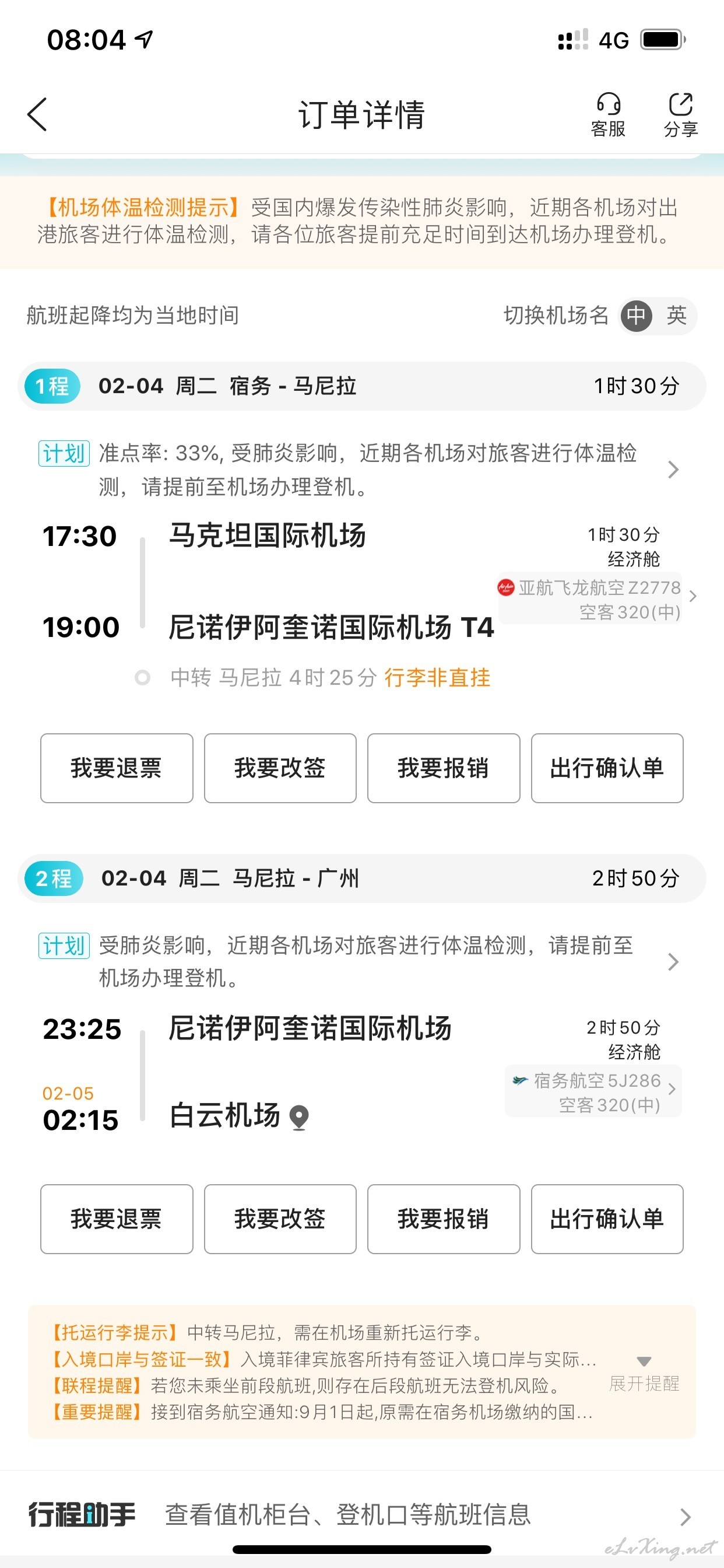The width and height of the screenshot is (724, 1568).
Task: Open 行程助手 flight info row
Action: [x=361, y=1514]
